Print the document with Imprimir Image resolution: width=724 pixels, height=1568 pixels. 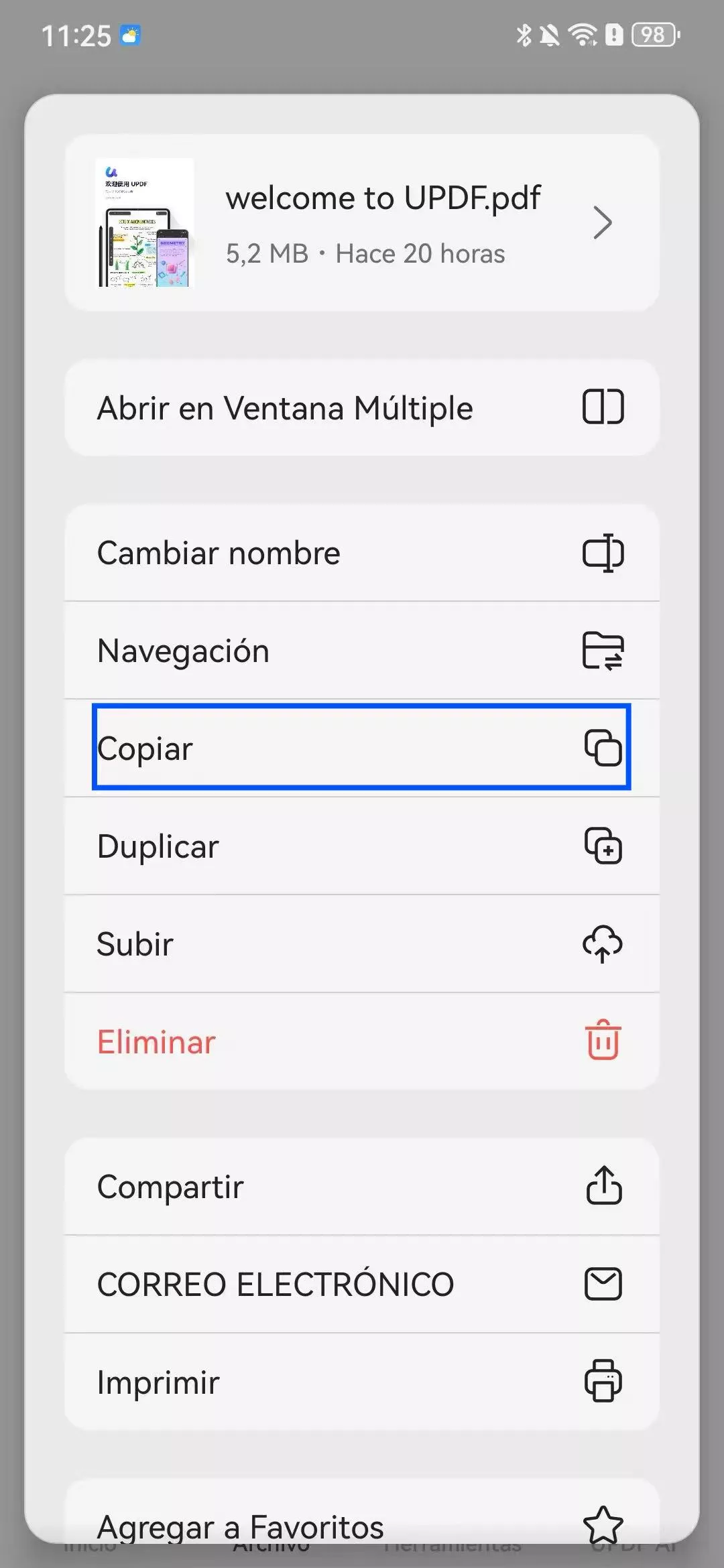coord(362,1382)
